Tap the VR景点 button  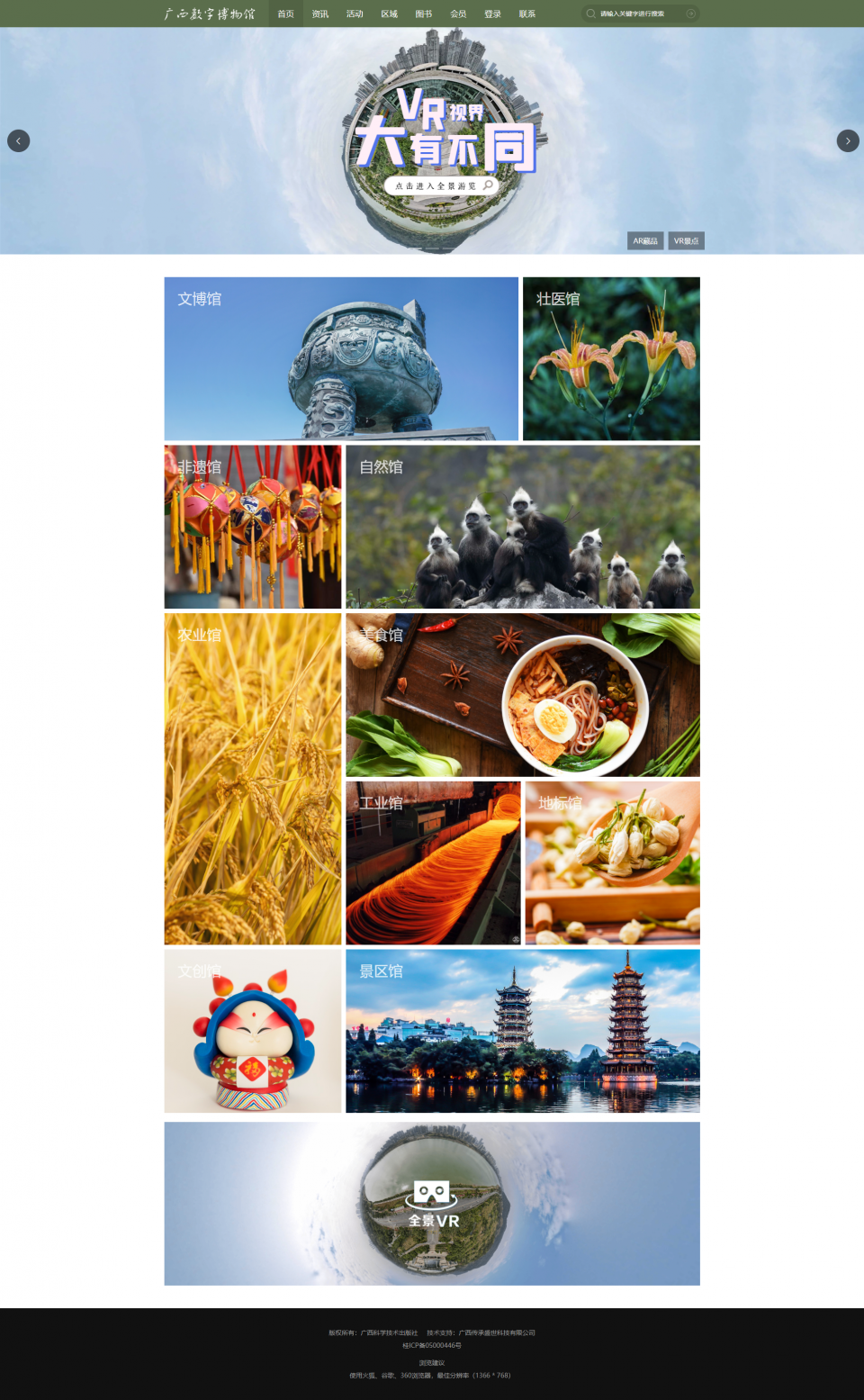pos(686,240)
